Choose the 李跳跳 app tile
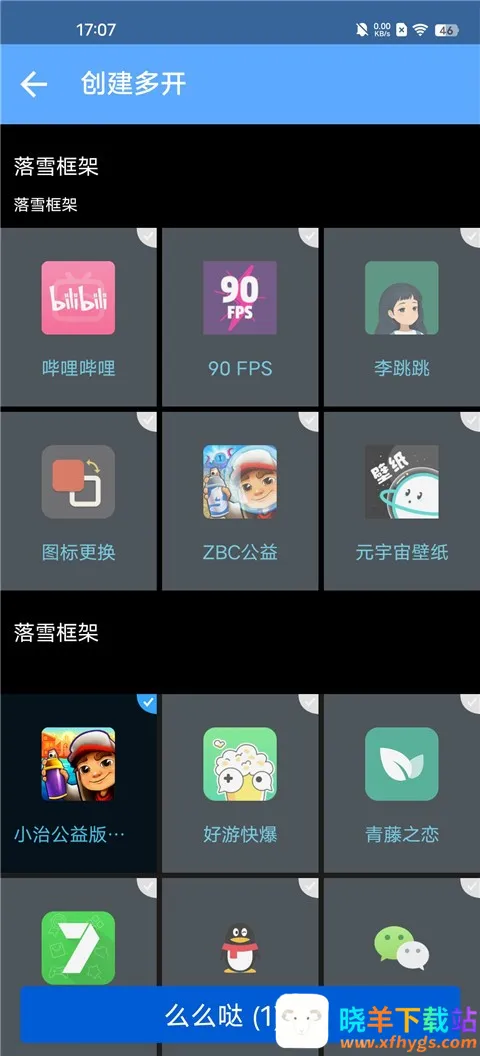Screen dimensions: 480x1056 click(402, 317)
